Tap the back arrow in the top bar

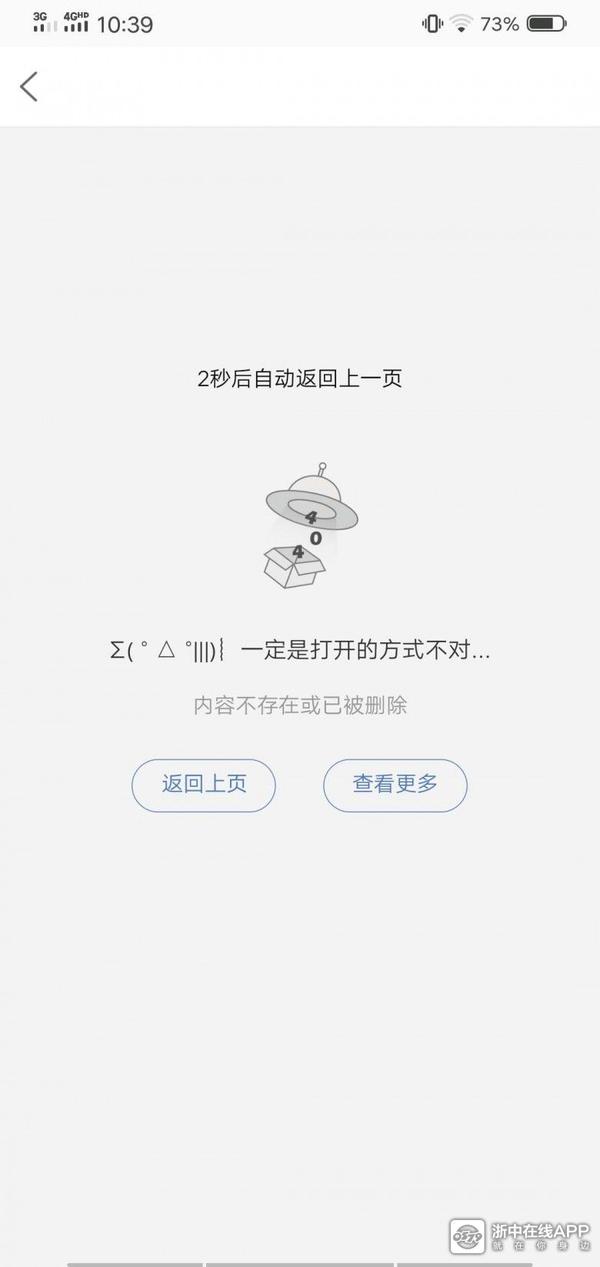29,87
